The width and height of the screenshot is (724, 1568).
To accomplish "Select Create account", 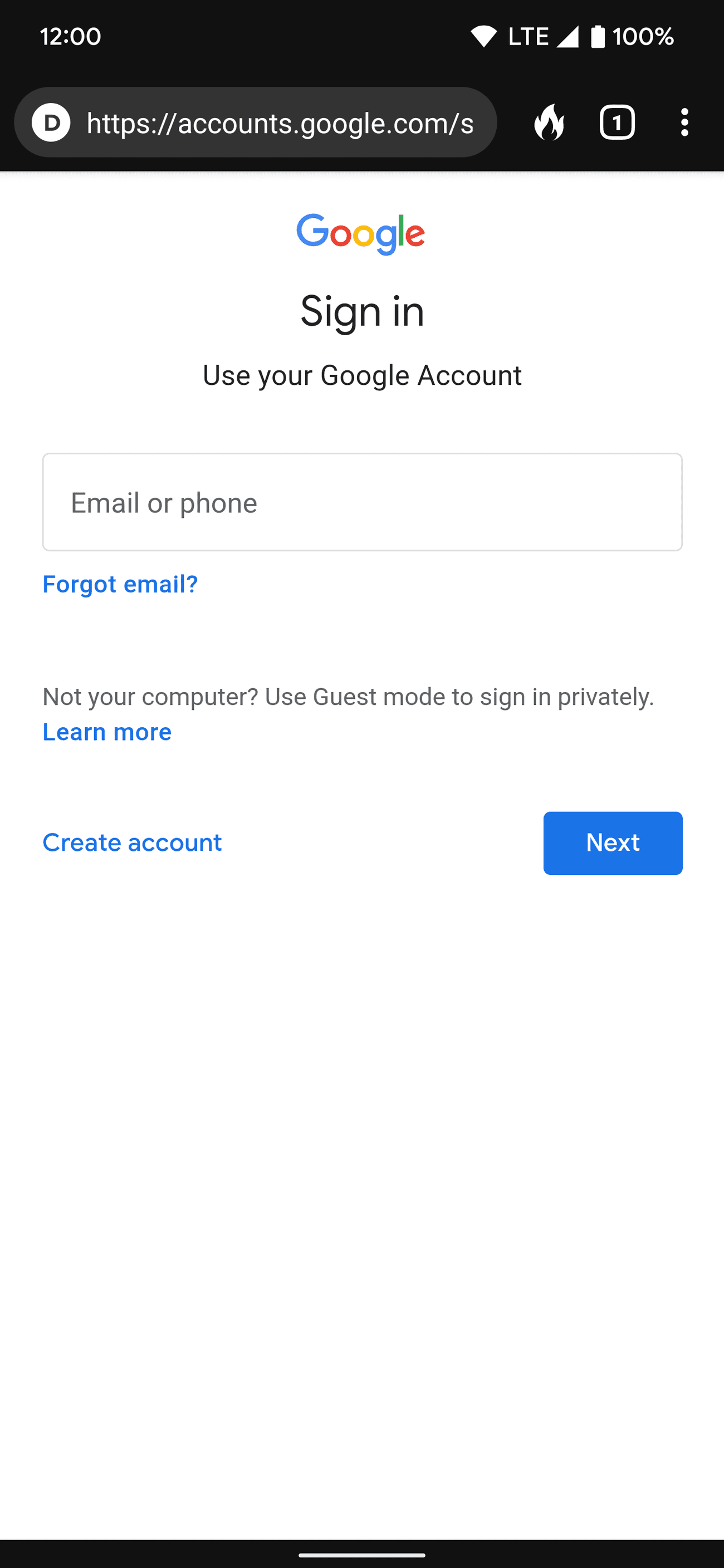I will pyautogui.click(x=131, y=842).
